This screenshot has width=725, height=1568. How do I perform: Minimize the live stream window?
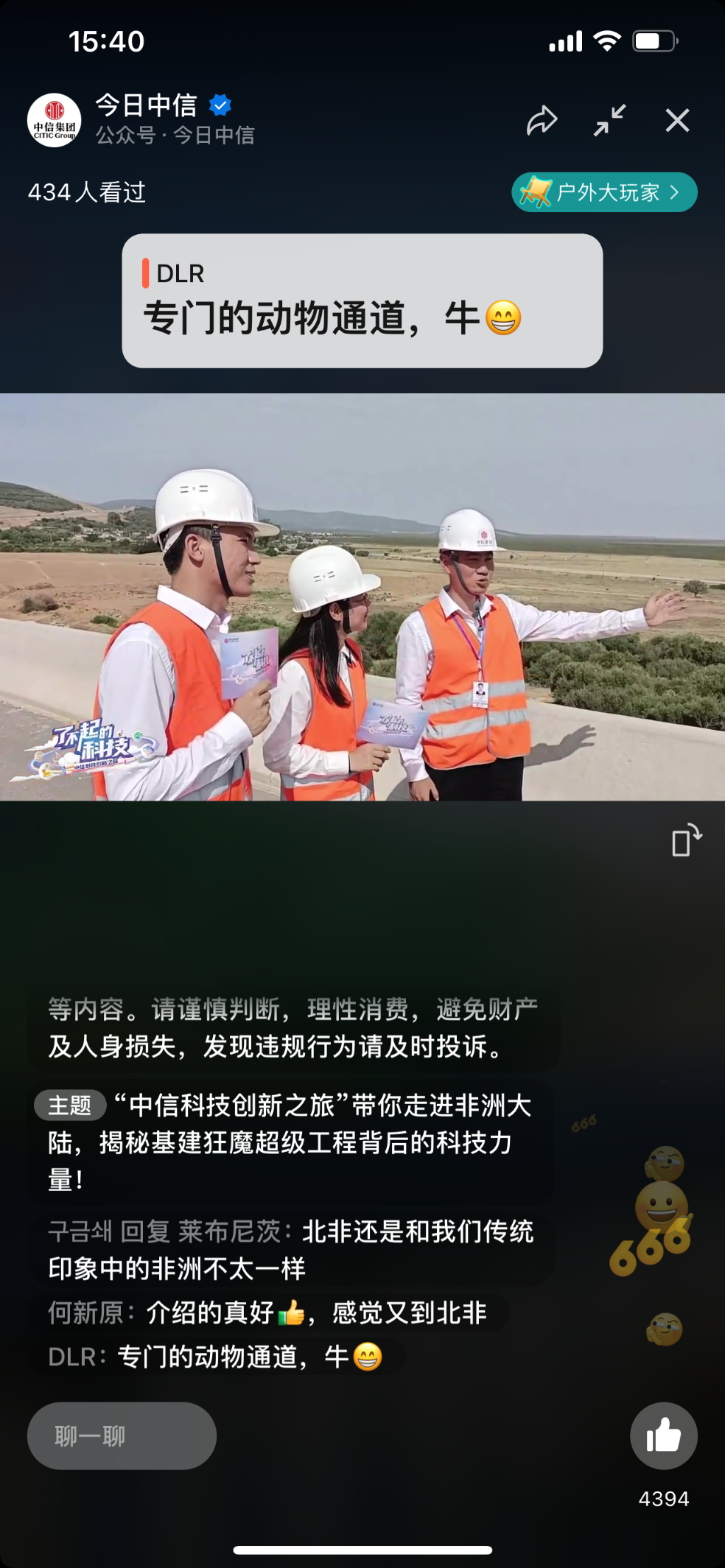click(x=610, y=120)
